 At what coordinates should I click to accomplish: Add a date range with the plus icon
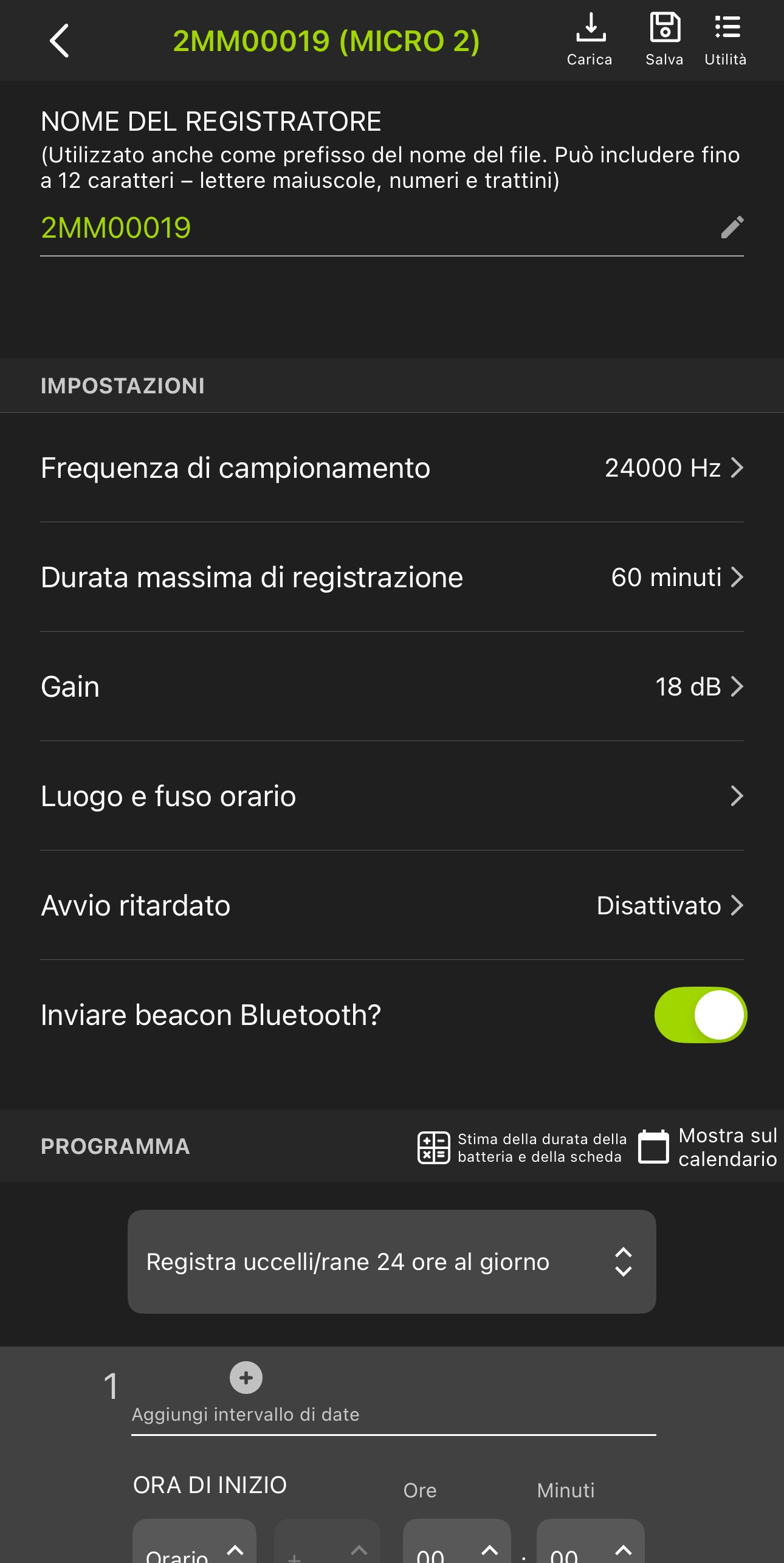[x=245, y=1376]
